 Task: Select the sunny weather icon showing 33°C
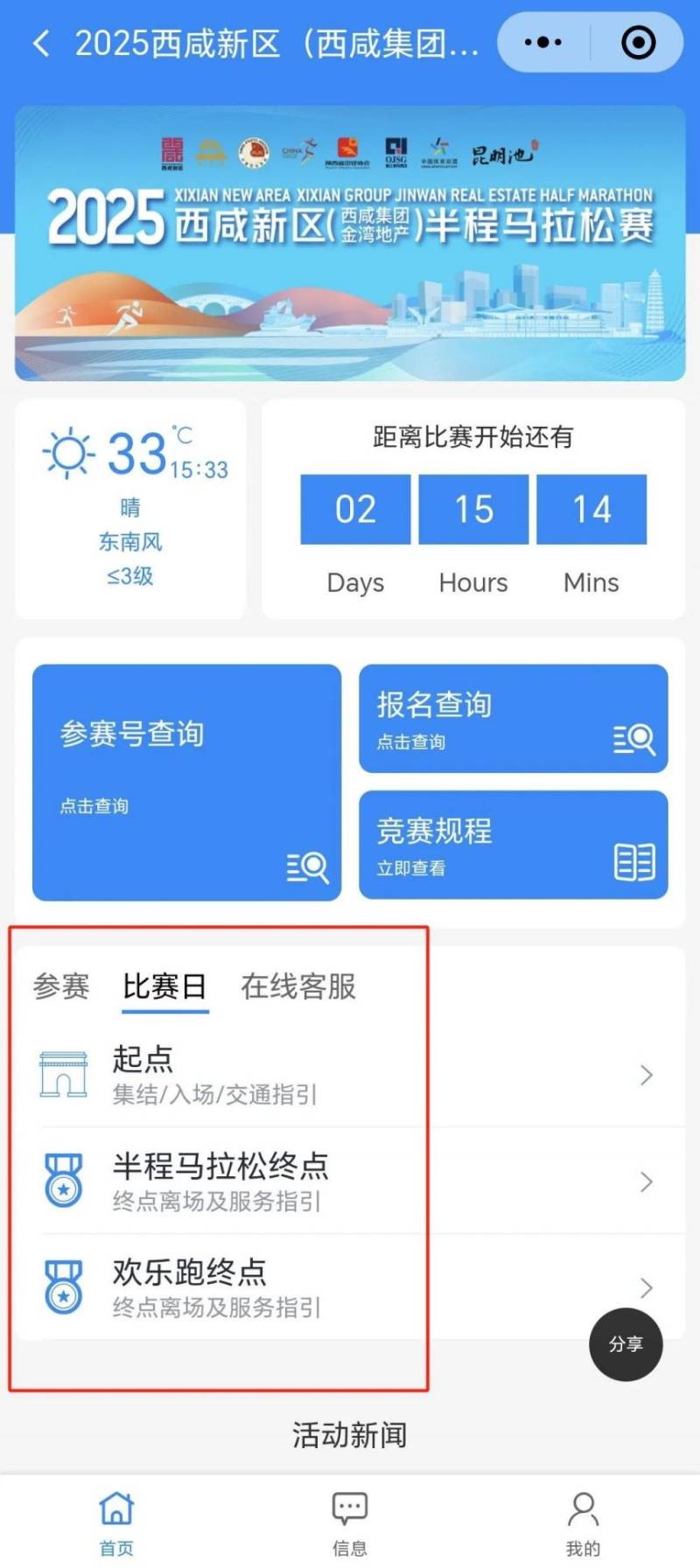coord(69,451)
